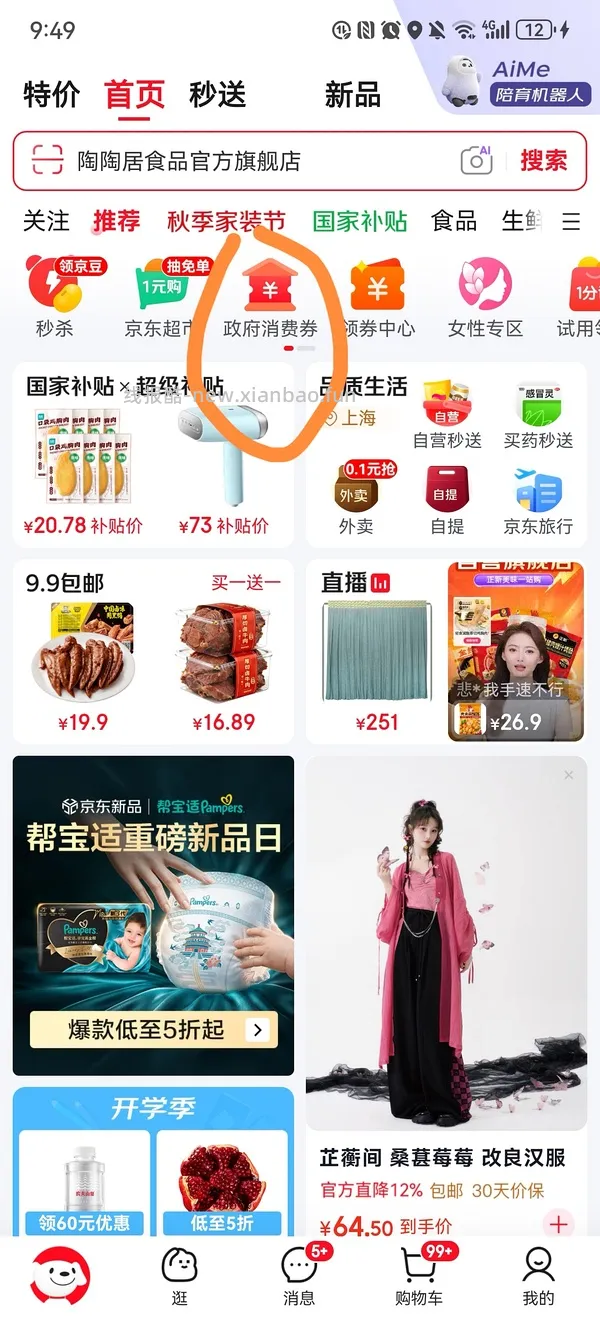The width and height of the screenshot is (600, 1319).
Task: Select the 秋季家装节 category tab
Action: pyautogui.click(x=226, y=221)
